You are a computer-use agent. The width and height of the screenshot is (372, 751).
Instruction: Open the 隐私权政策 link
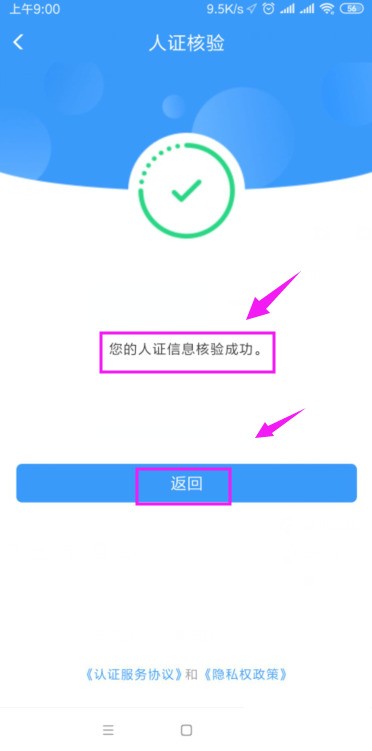click(x=246, y=674)
